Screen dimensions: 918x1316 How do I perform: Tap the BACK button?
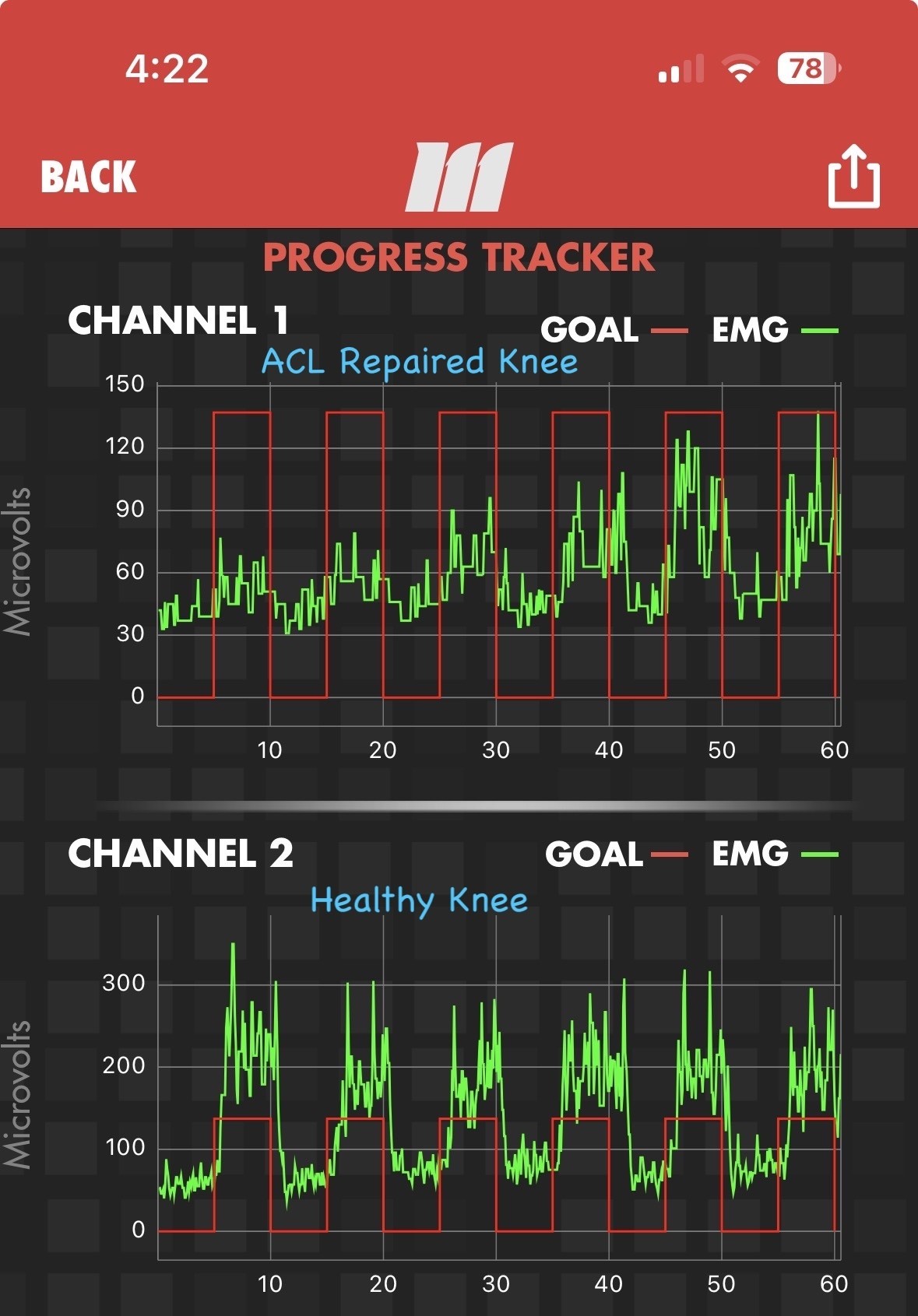[88, 177]
